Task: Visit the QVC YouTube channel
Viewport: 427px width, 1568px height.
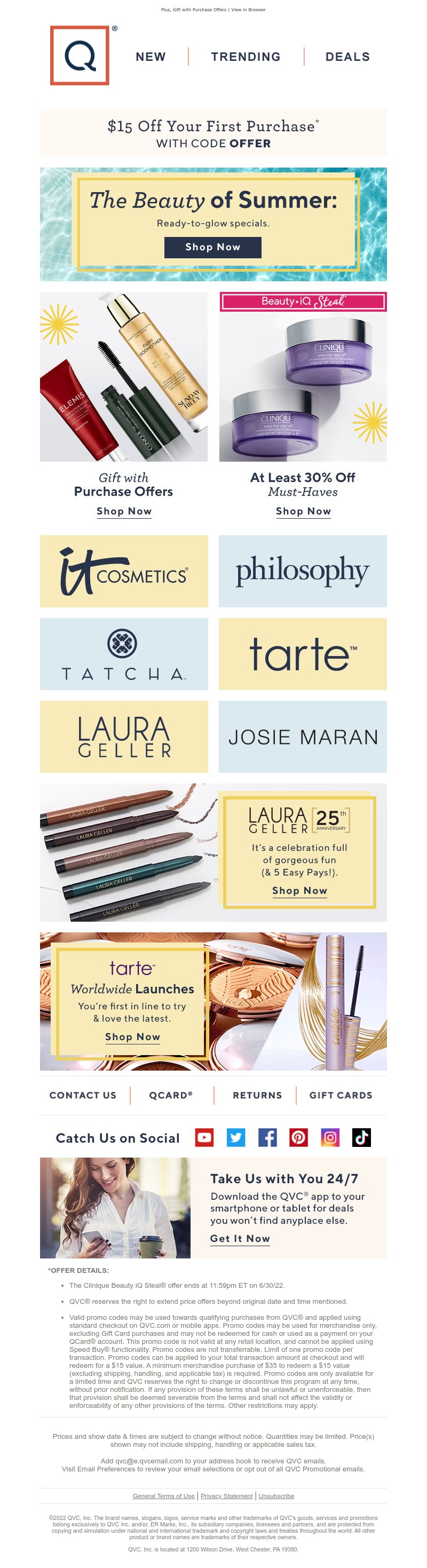Action: (x=204, y=1138)
